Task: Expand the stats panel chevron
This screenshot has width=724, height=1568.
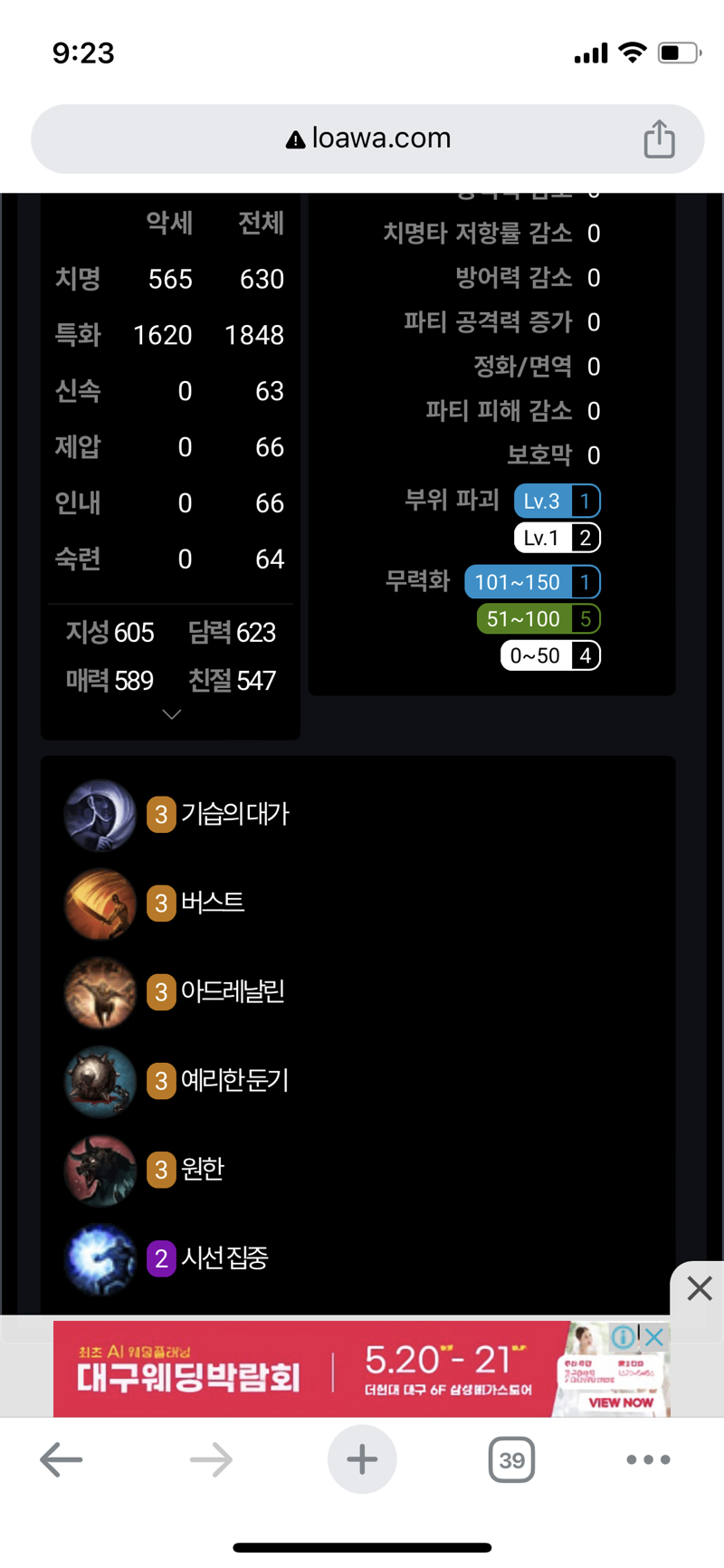Action: [x=171, y=714]
